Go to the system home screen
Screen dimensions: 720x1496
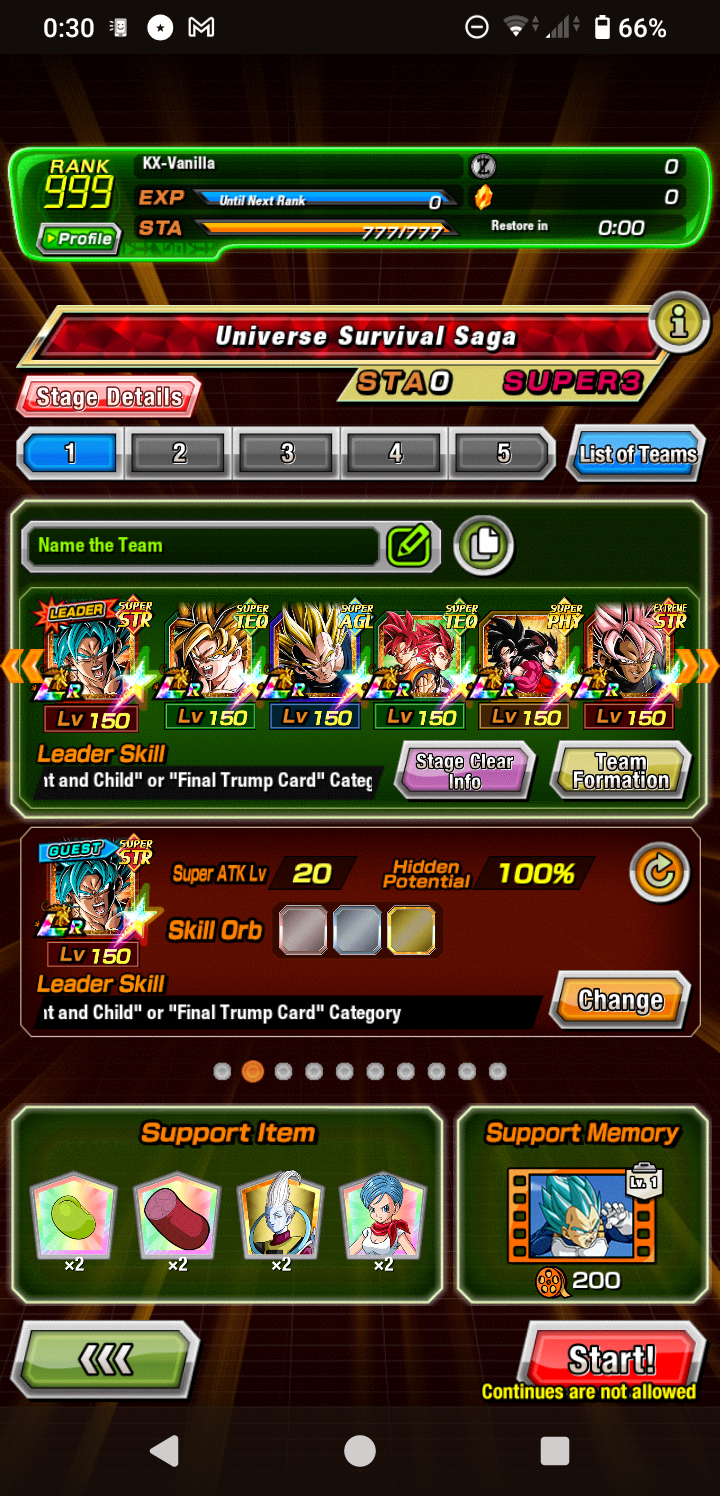[x=360, y=1450]
